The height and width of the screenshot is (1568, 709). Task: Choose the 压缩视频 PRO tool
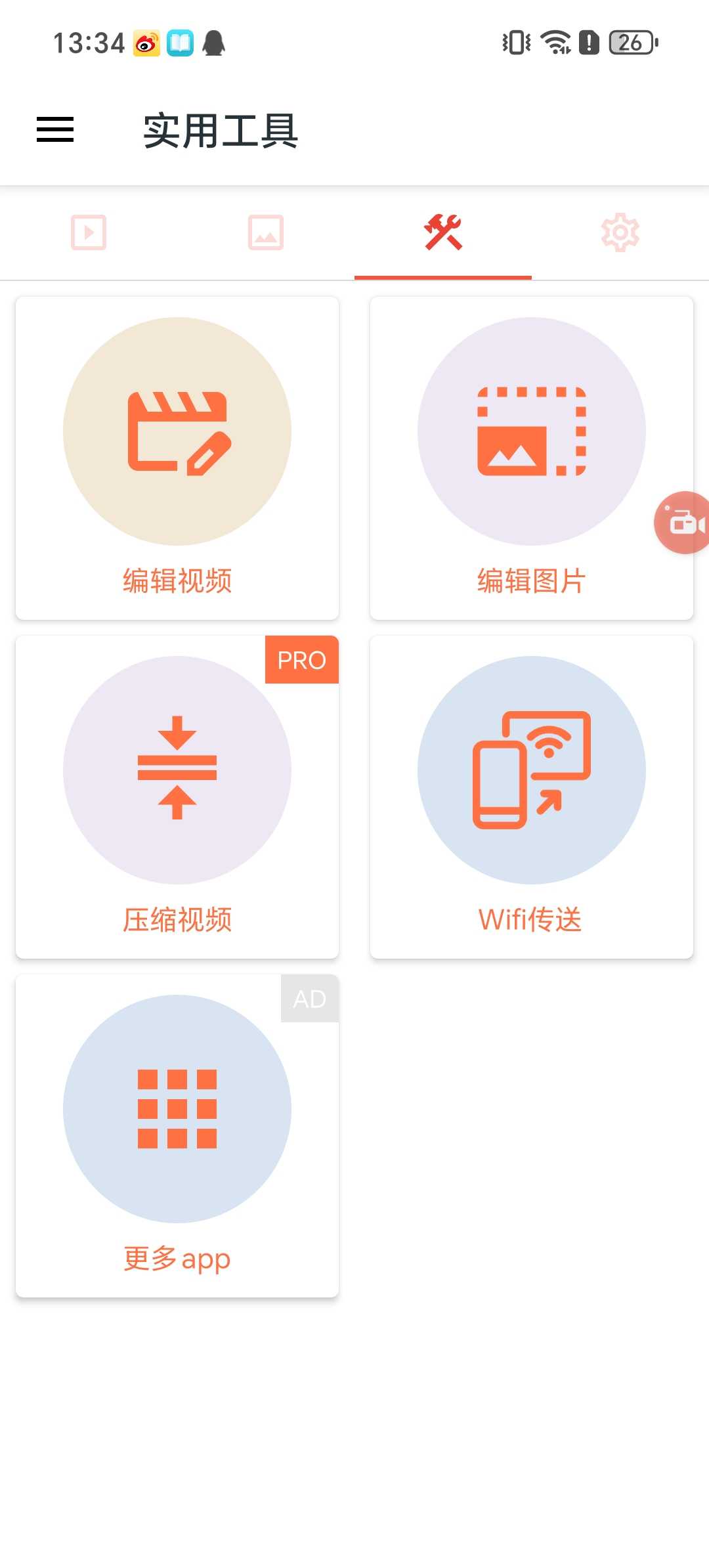tap(177, 797)
